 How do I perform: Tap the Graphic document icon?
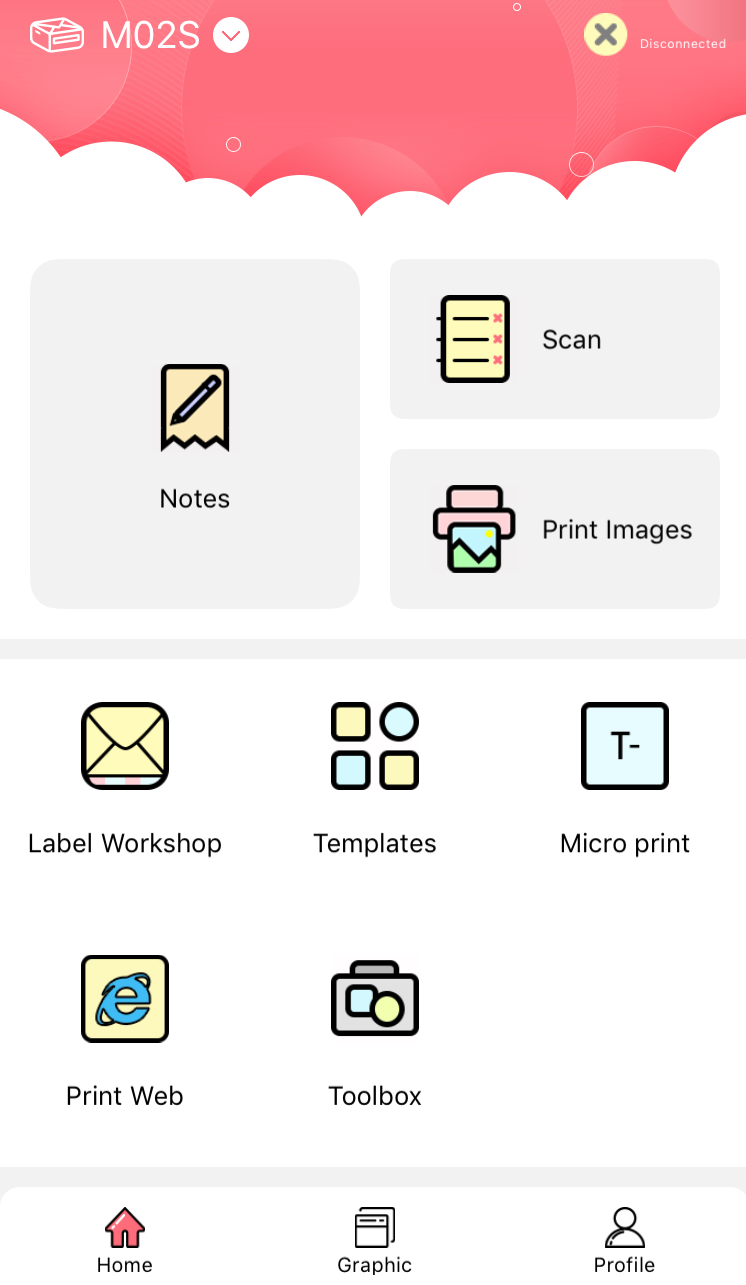point(374,1227)
